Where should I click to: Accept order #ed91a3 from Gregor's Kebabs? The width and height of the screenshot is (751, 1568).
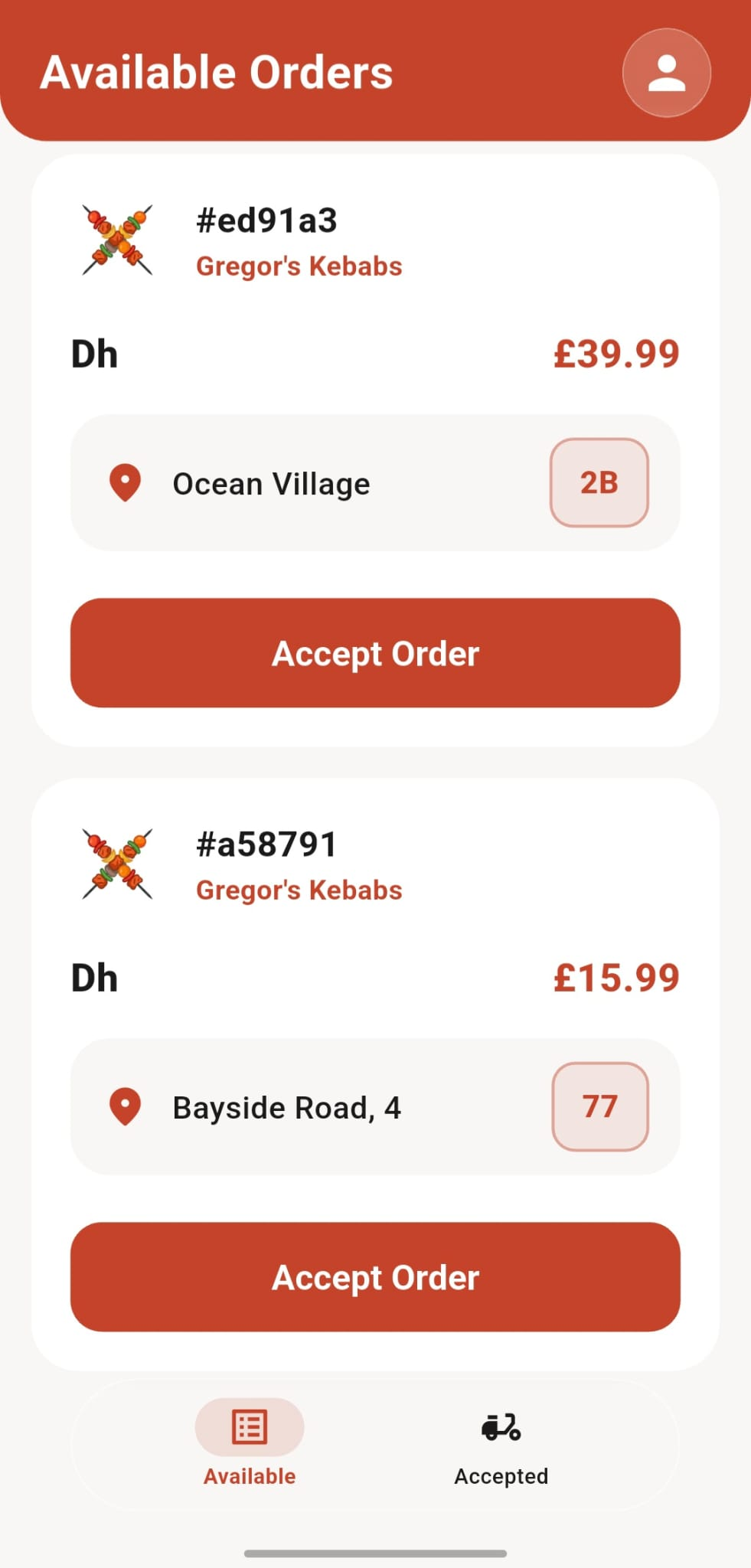tap(375, 652)
